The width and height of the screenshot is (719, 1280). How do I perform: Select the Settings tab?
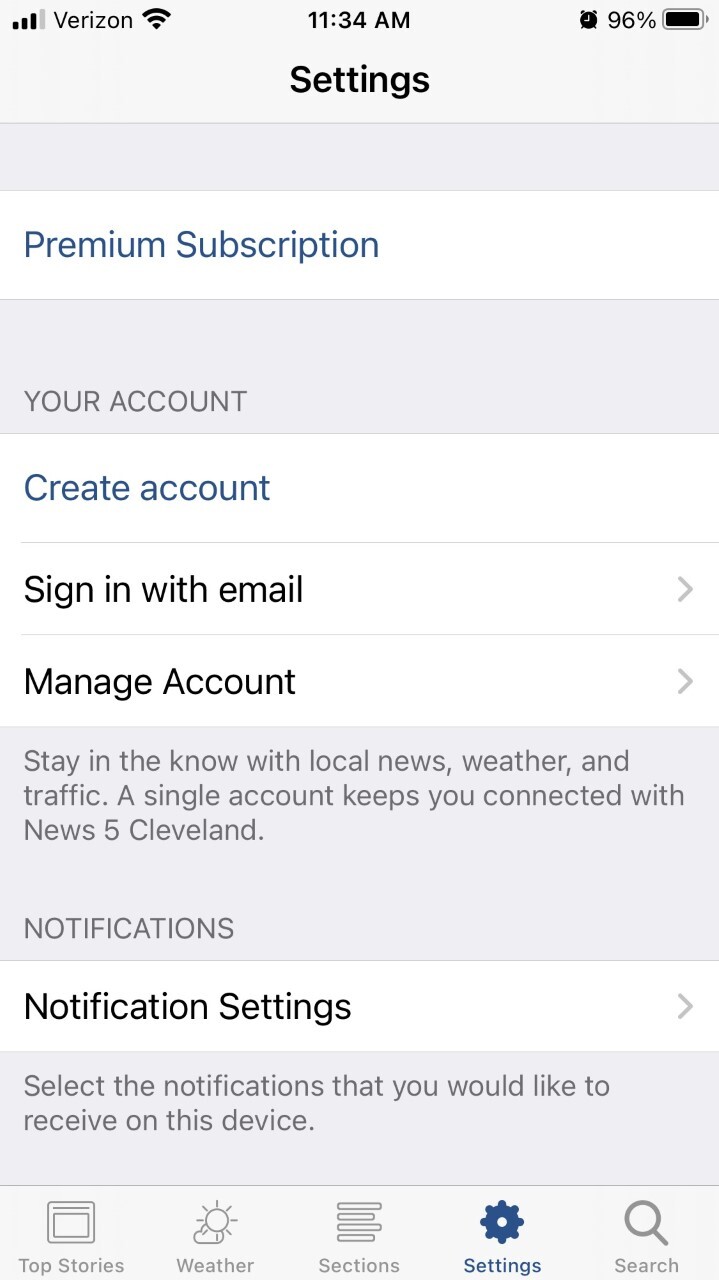pos(502,1237)
